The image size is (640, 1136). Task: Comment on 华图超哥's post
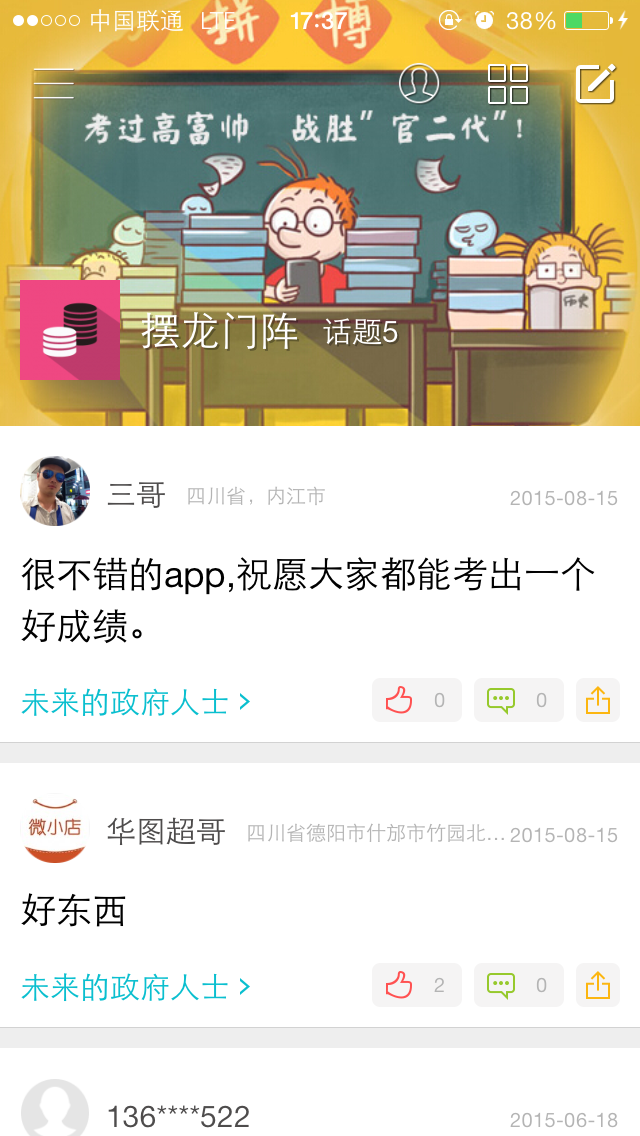(518, 985)
